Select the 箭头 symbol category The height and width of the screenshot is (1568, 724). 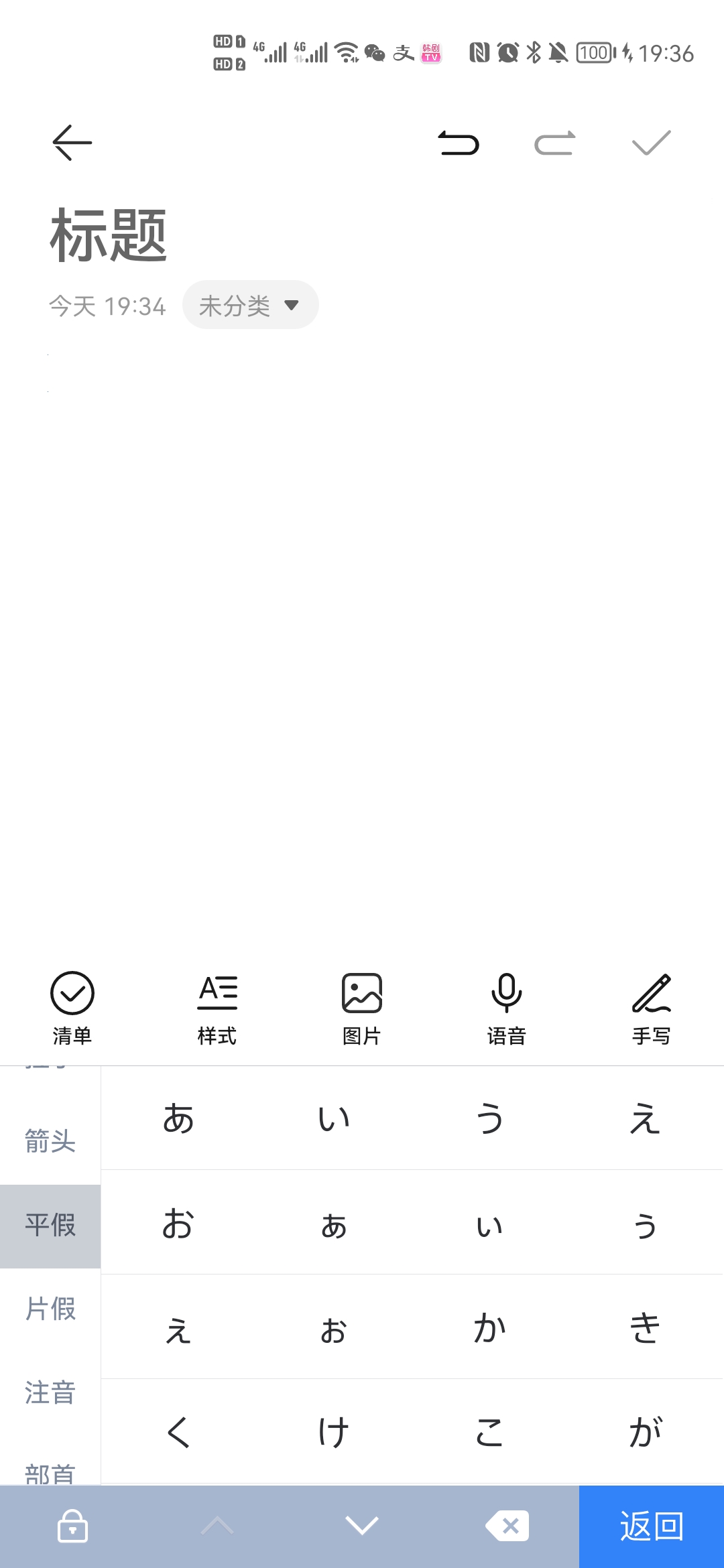coord(50,1141)
